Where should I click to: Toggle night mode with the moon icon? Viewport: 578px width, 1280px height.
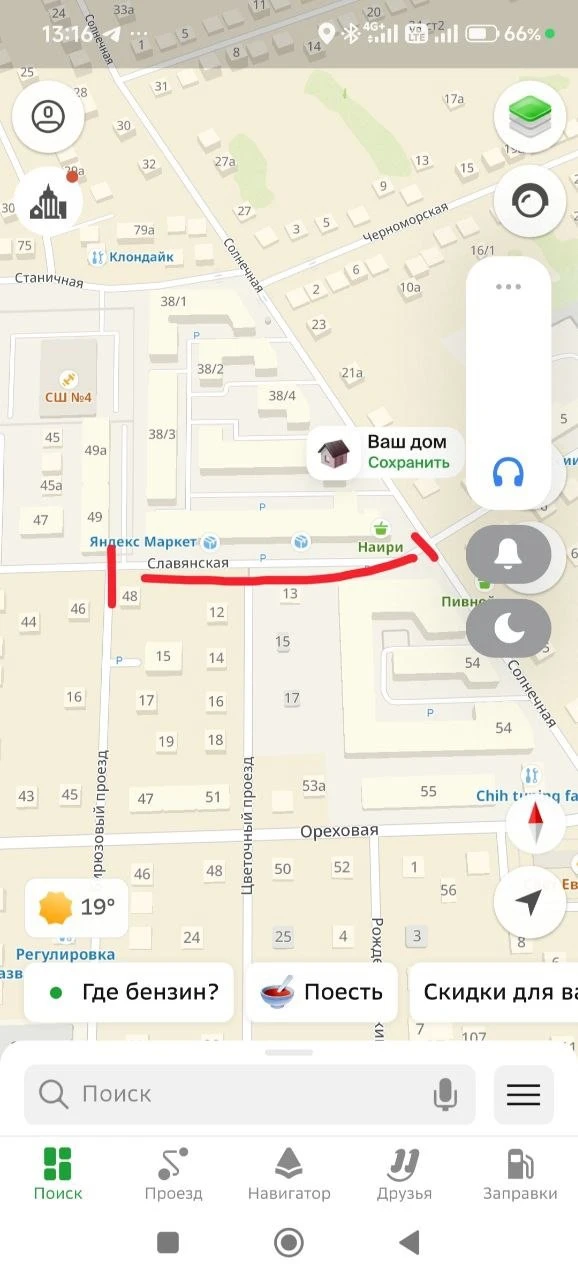(509, 627)
